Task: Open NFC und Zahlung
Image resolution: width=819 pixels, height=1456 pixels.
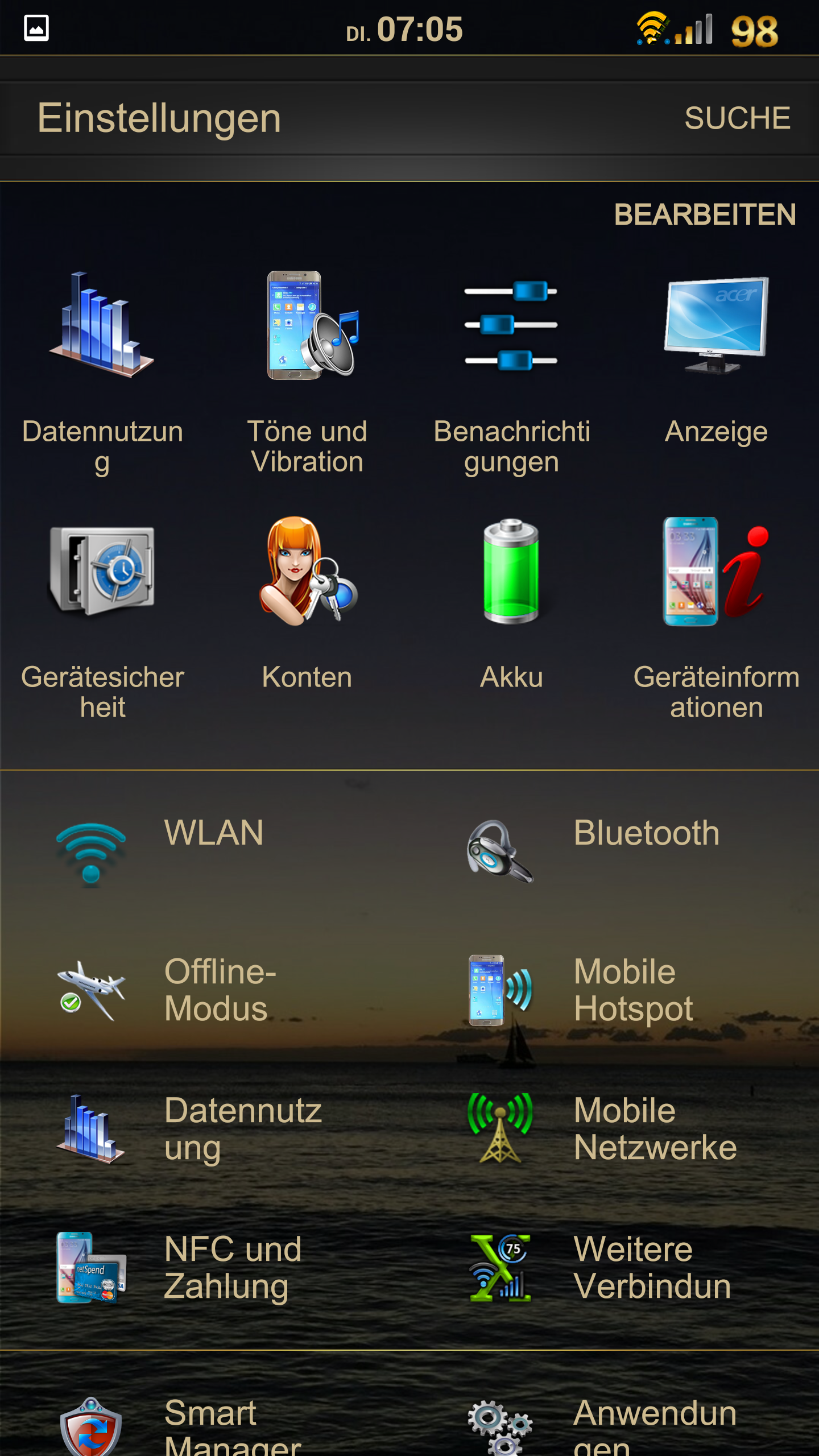Action: click(x=205, y=1268)
